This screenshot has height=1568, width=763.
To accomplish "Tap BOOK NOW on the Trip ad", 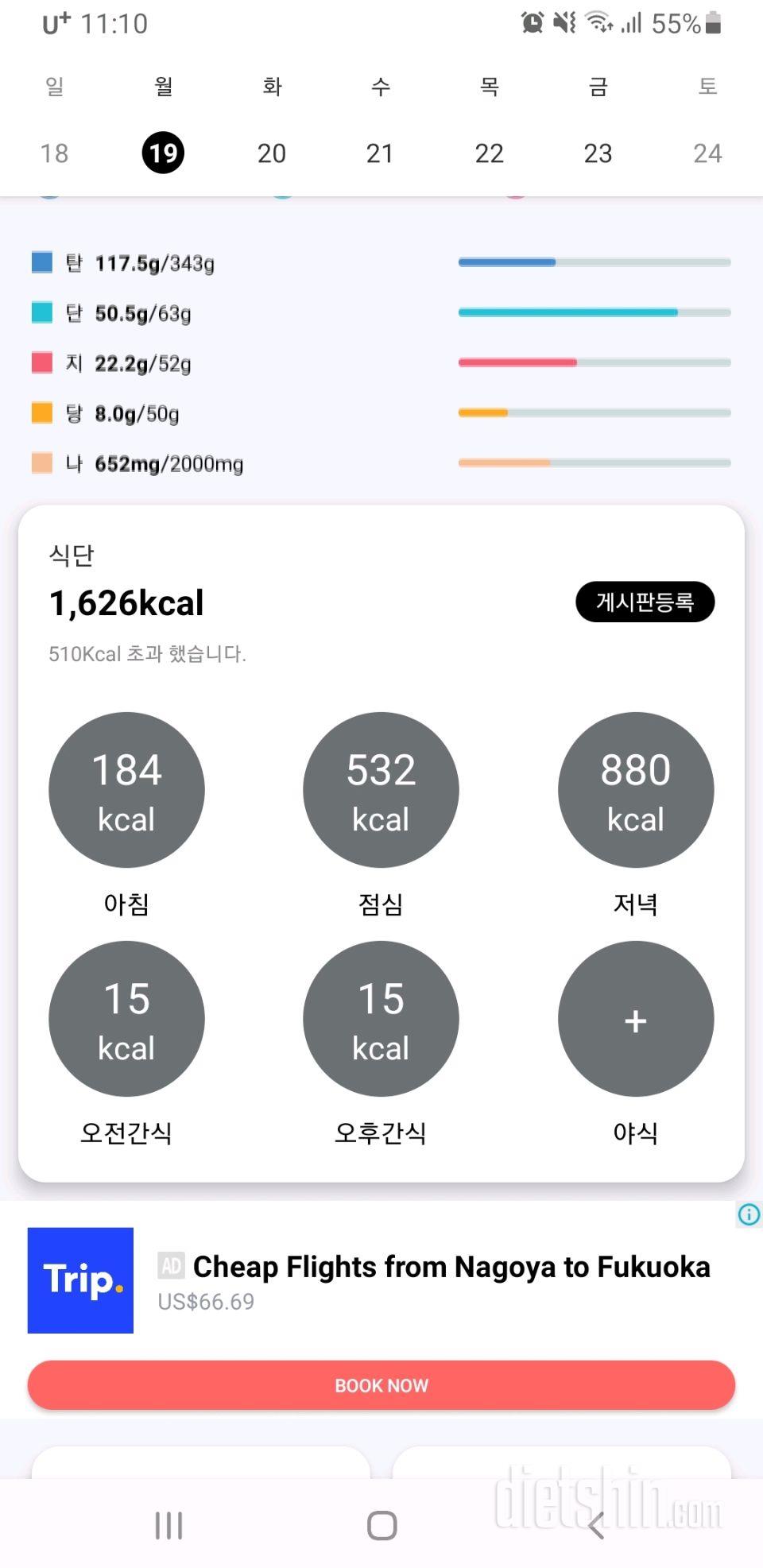I will coord(381,1385).
